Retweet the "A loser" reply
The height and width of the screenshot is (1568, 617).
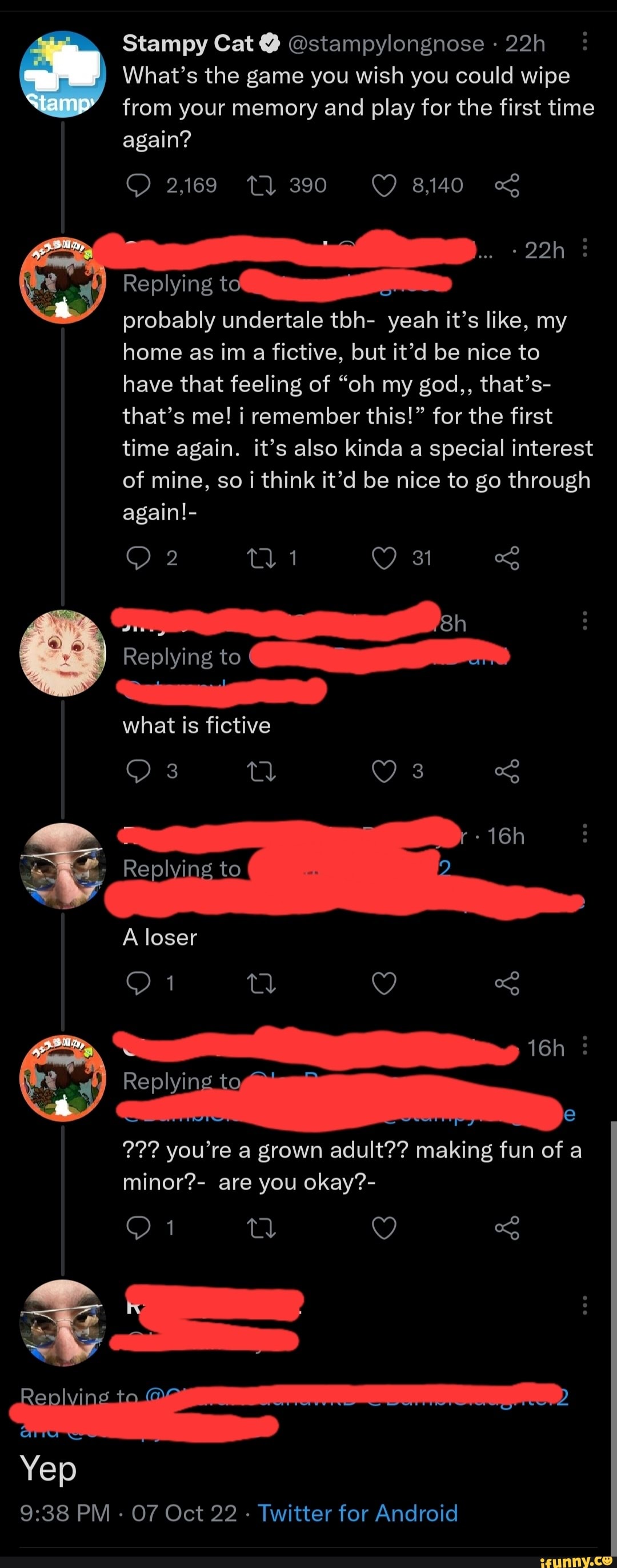262,983
